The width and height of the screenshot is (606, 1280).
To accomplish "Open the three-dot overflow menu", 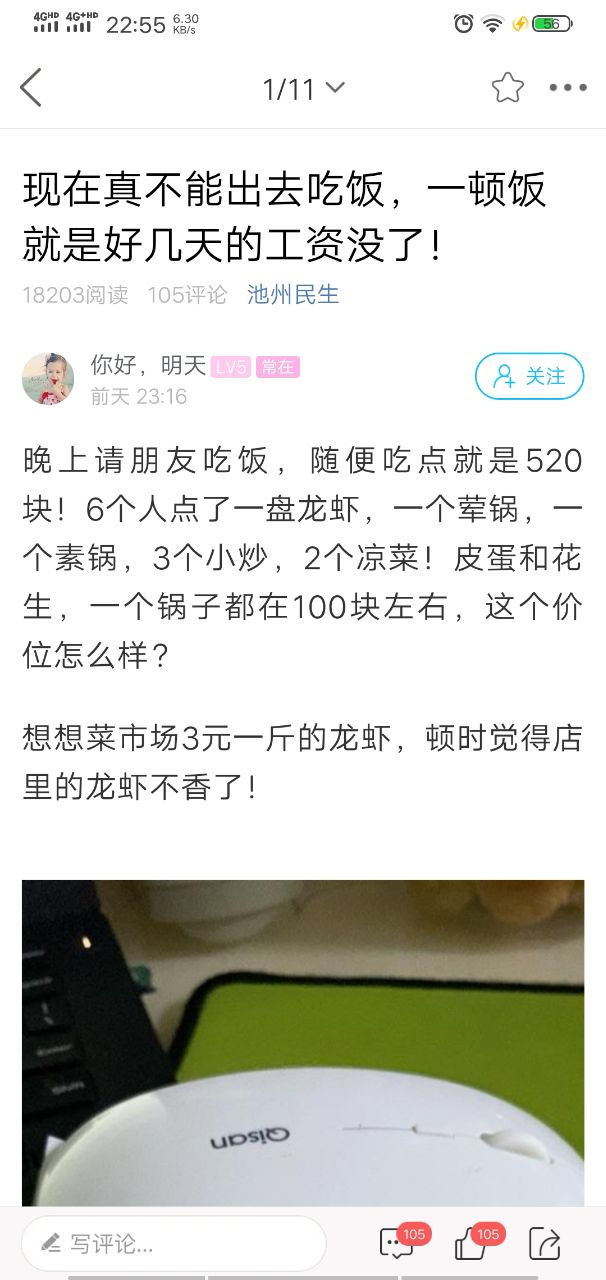I will (x=568, y=88).
